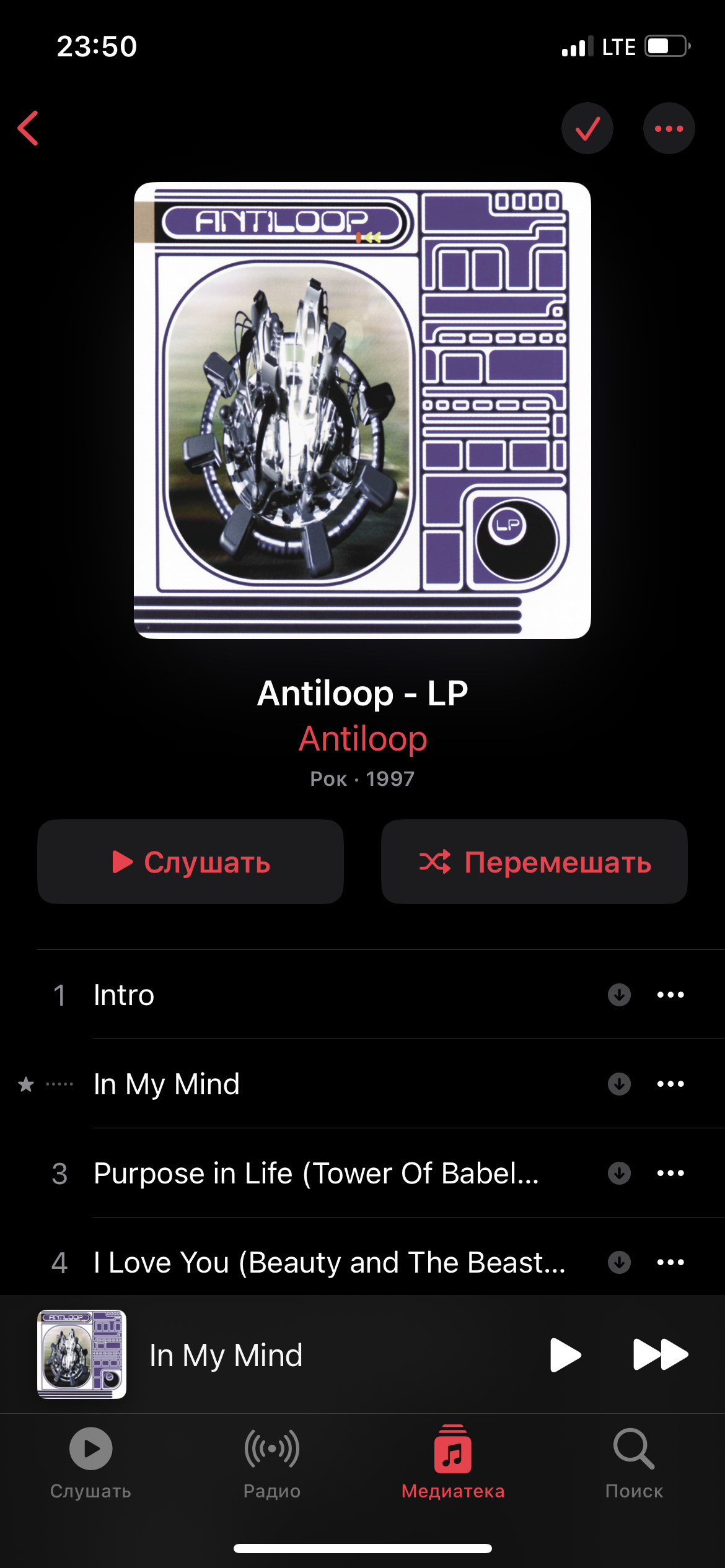
Task: Shuffle the album with Перемешать
Action: point(534,861)
